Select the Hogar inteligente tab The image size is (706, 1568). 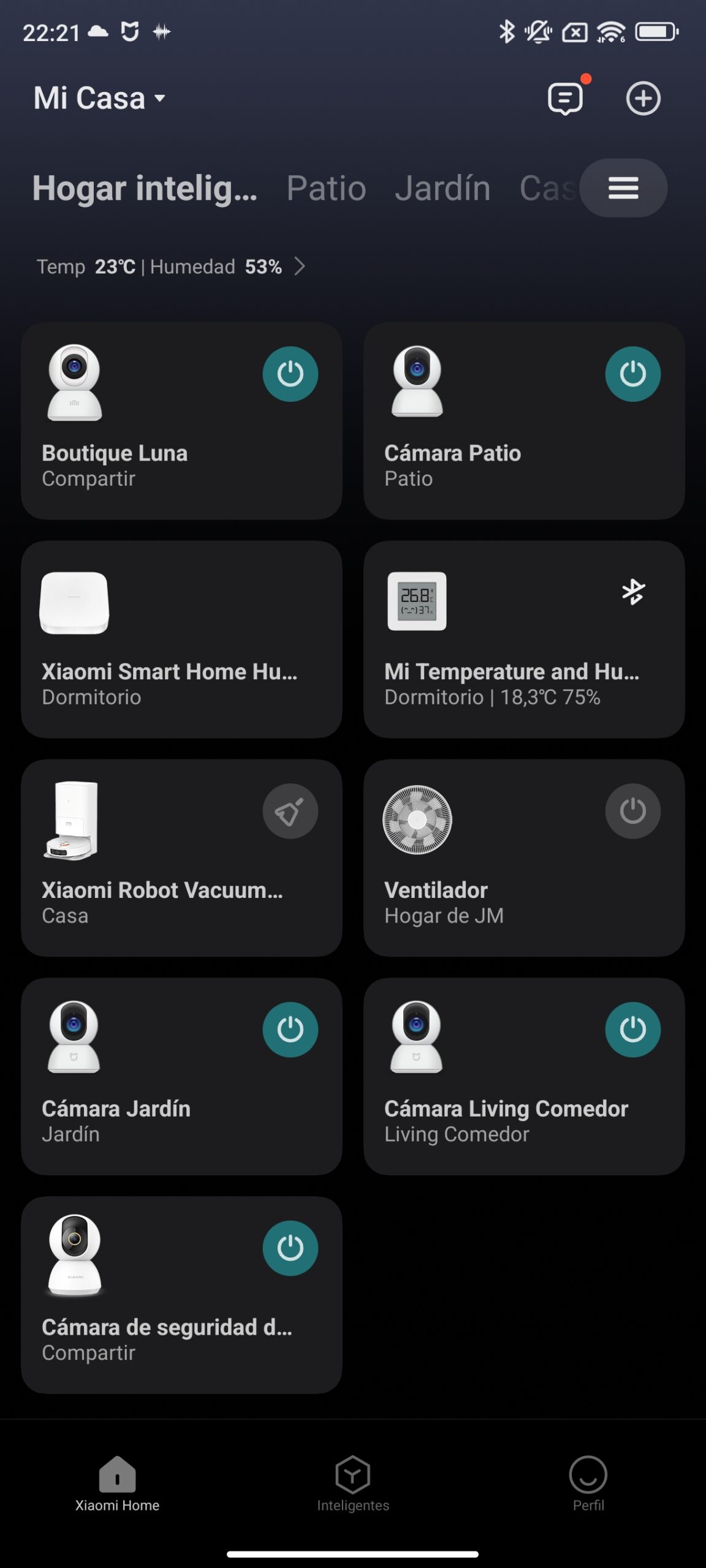pos(145,188)
